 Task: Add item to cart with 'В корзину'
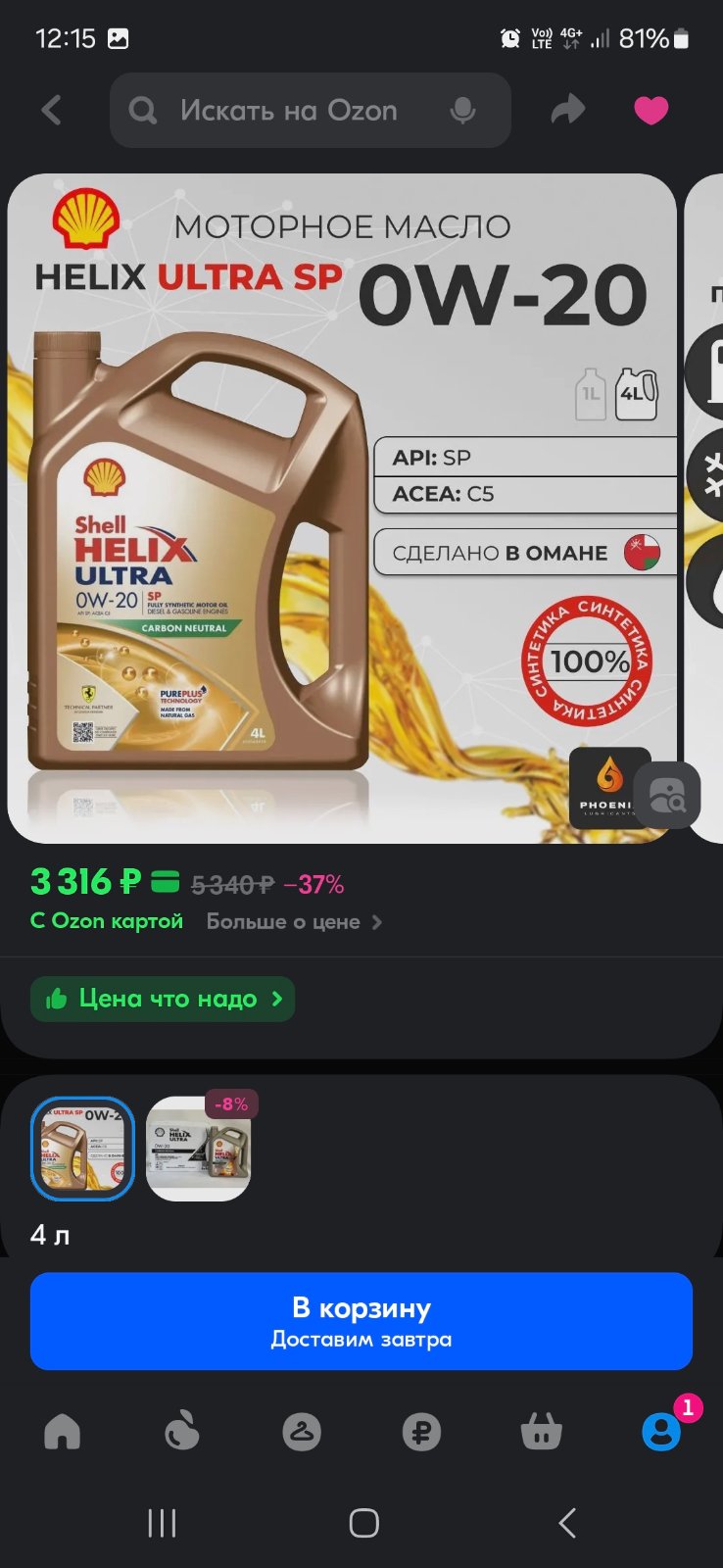click(x=361, y=1321)
